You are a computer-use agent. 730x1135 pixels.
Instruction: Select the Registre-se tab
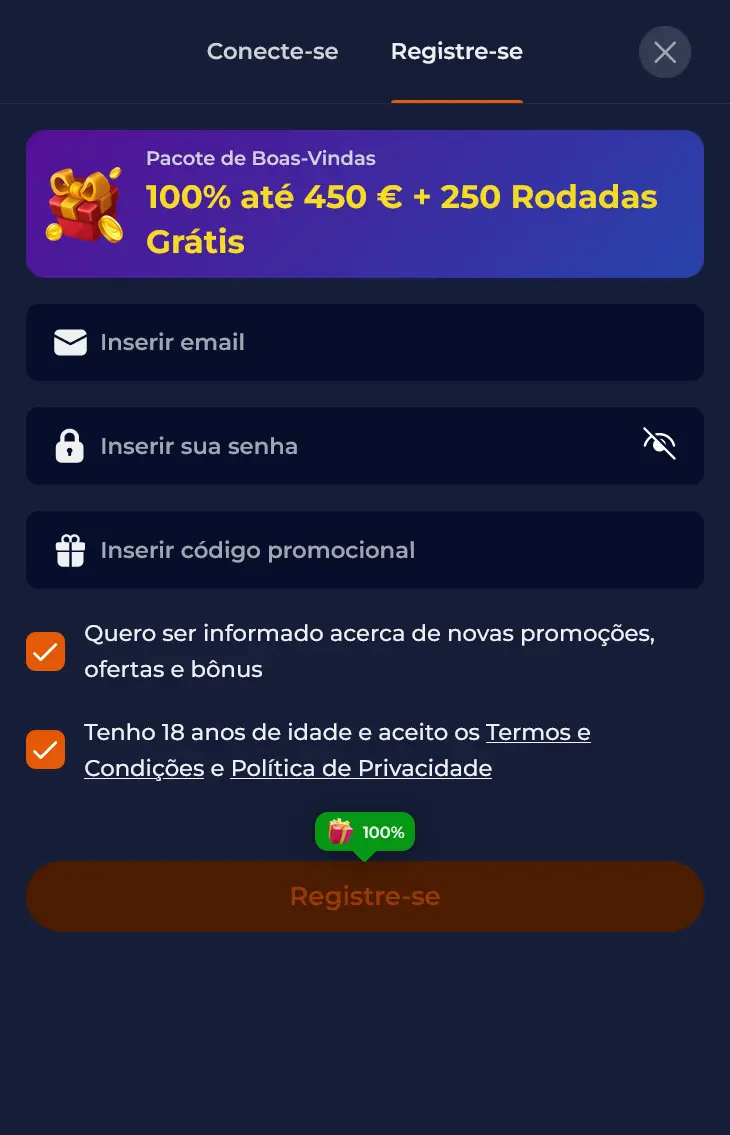coord(456,52)
